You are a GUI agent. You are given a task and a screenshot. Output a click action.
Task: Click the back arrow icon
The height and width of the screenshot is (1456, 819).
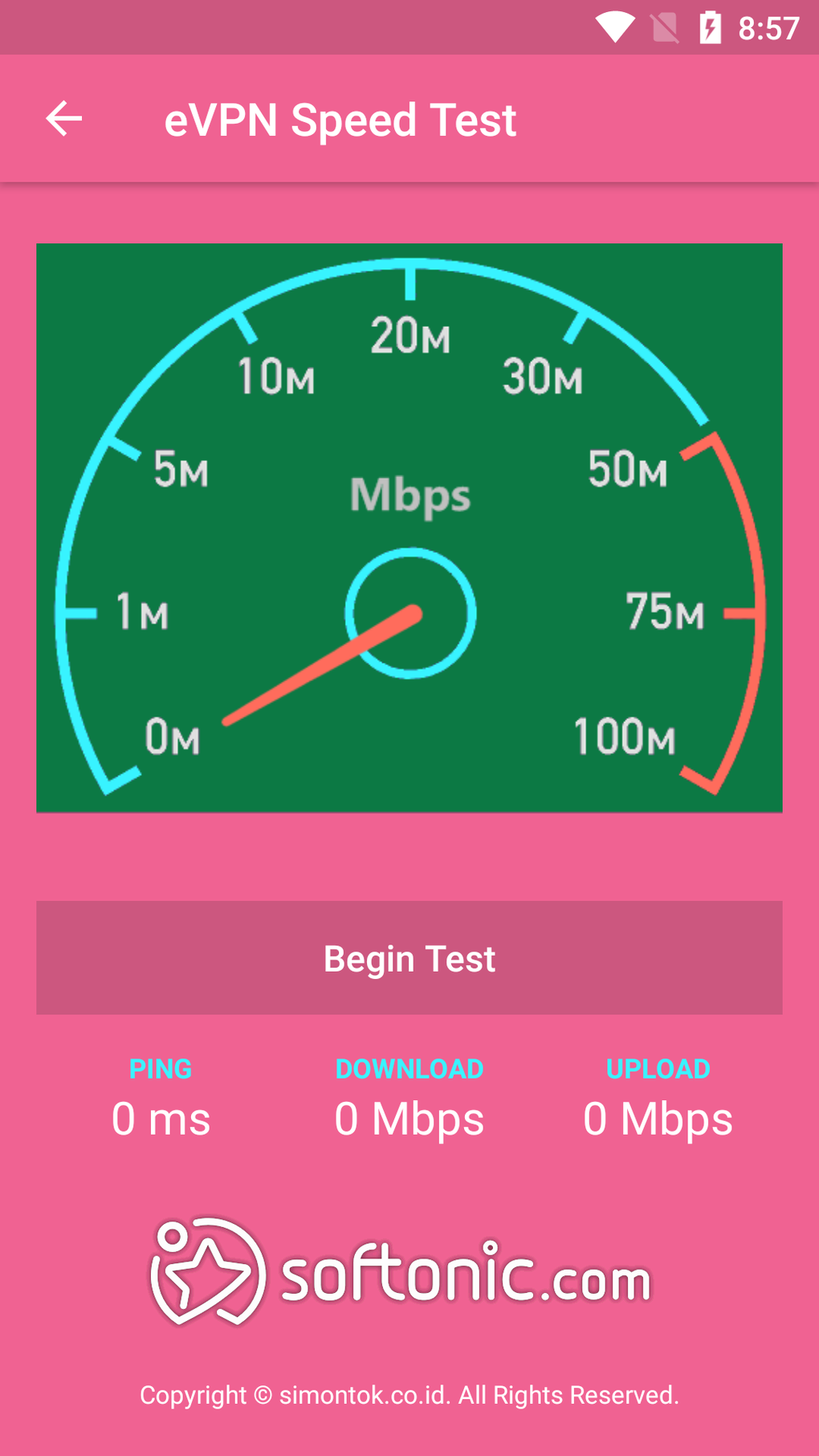(x=63, y=119)
